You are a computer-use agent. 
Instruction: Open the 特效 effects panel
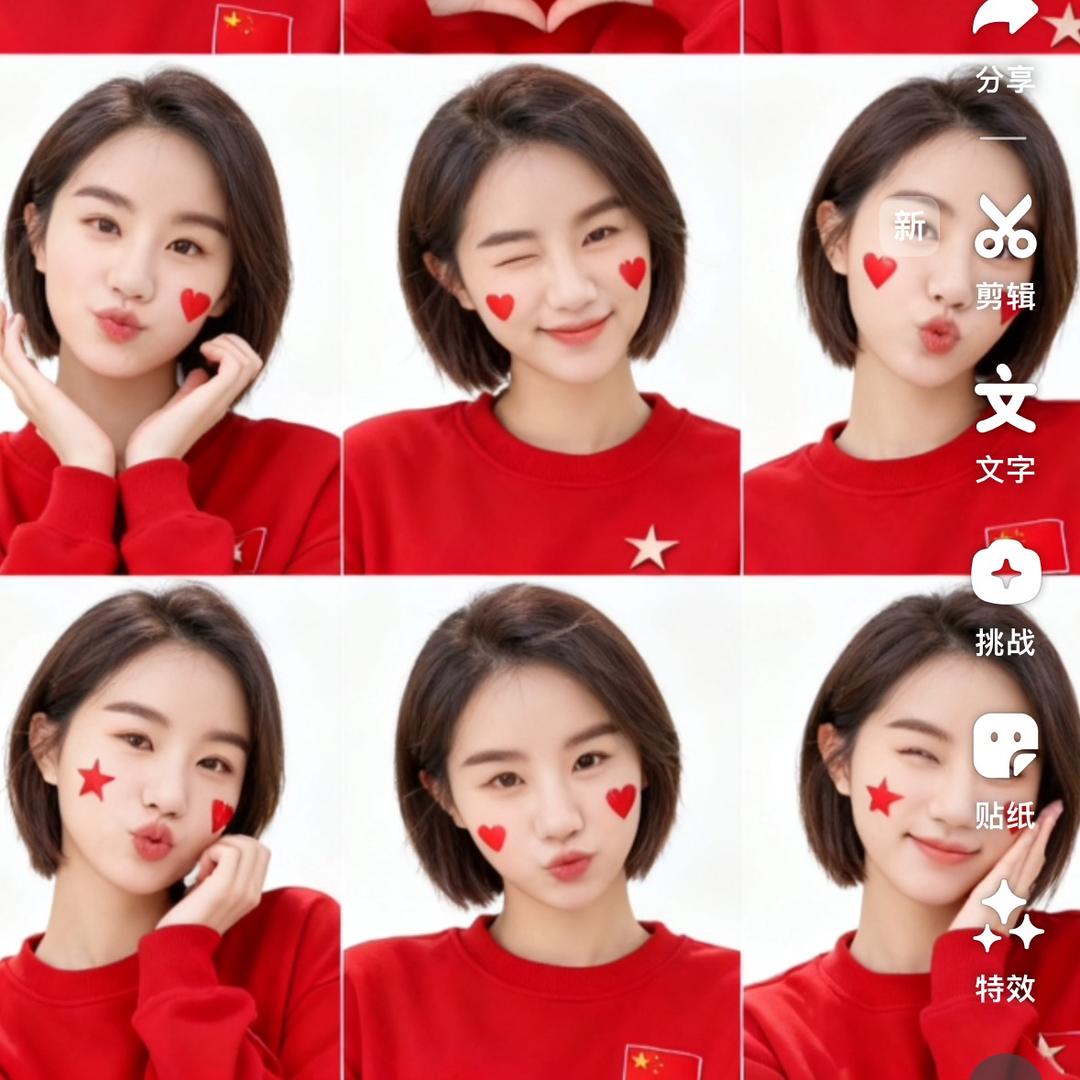[x=1005, y=920]
